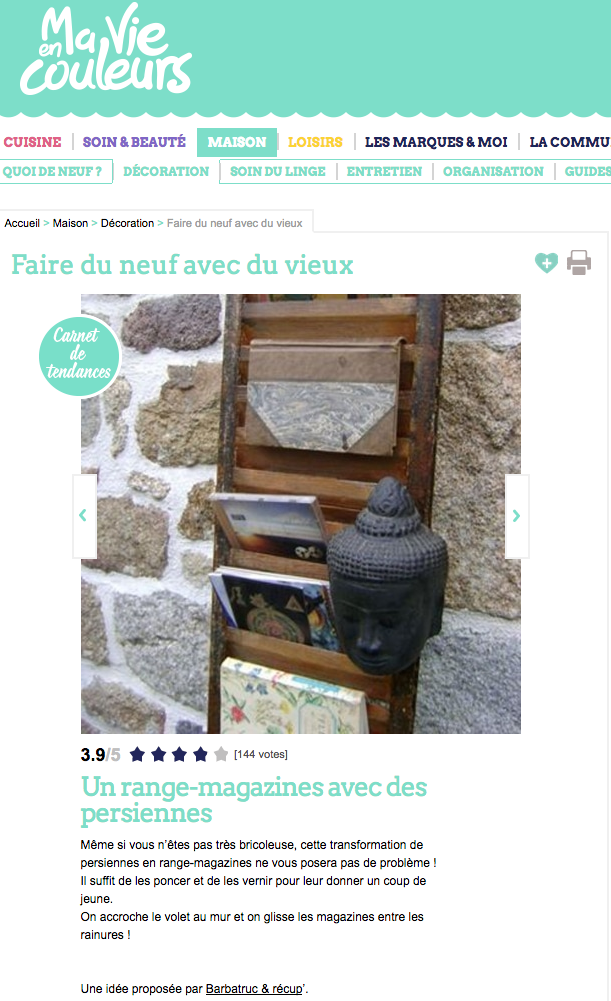611x1001 pixels.
Task: Switch to the Organisation subsection
Action: 493,171
